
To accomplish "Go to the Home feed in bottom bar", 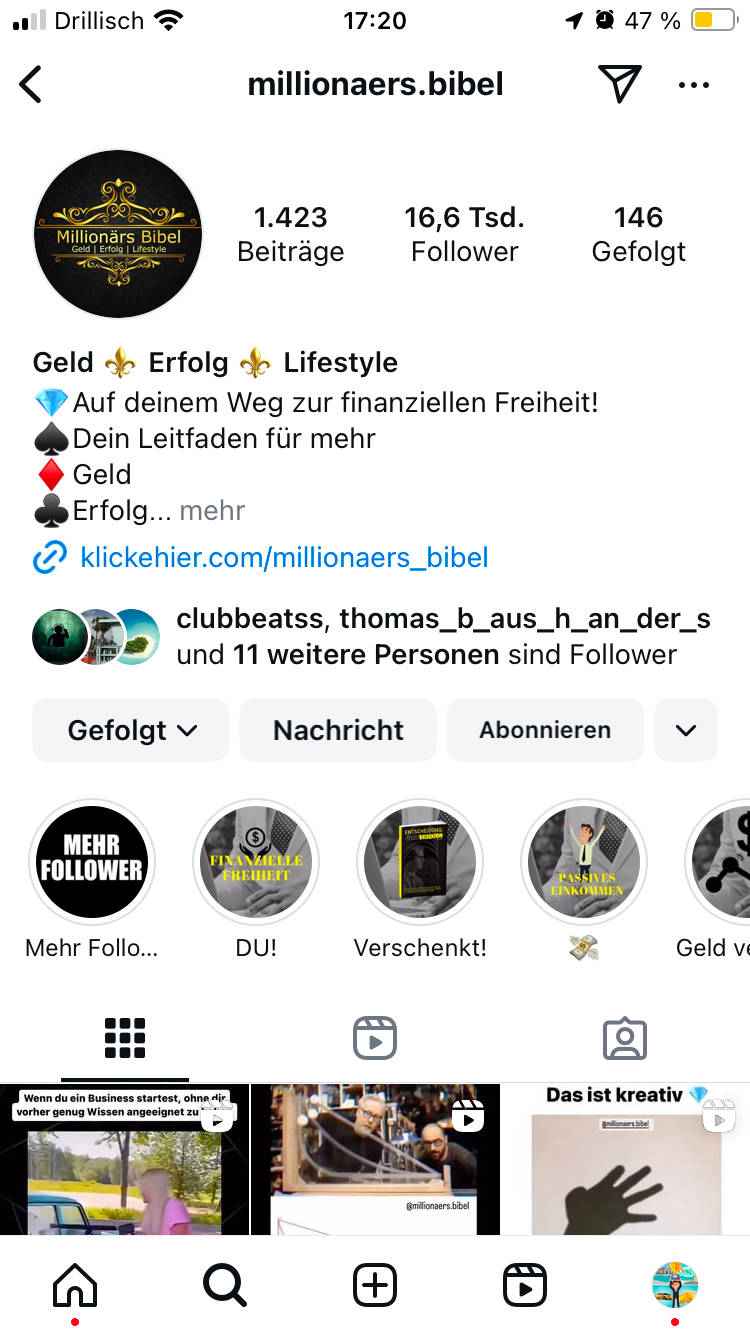I will click(x=75, y=1285).
